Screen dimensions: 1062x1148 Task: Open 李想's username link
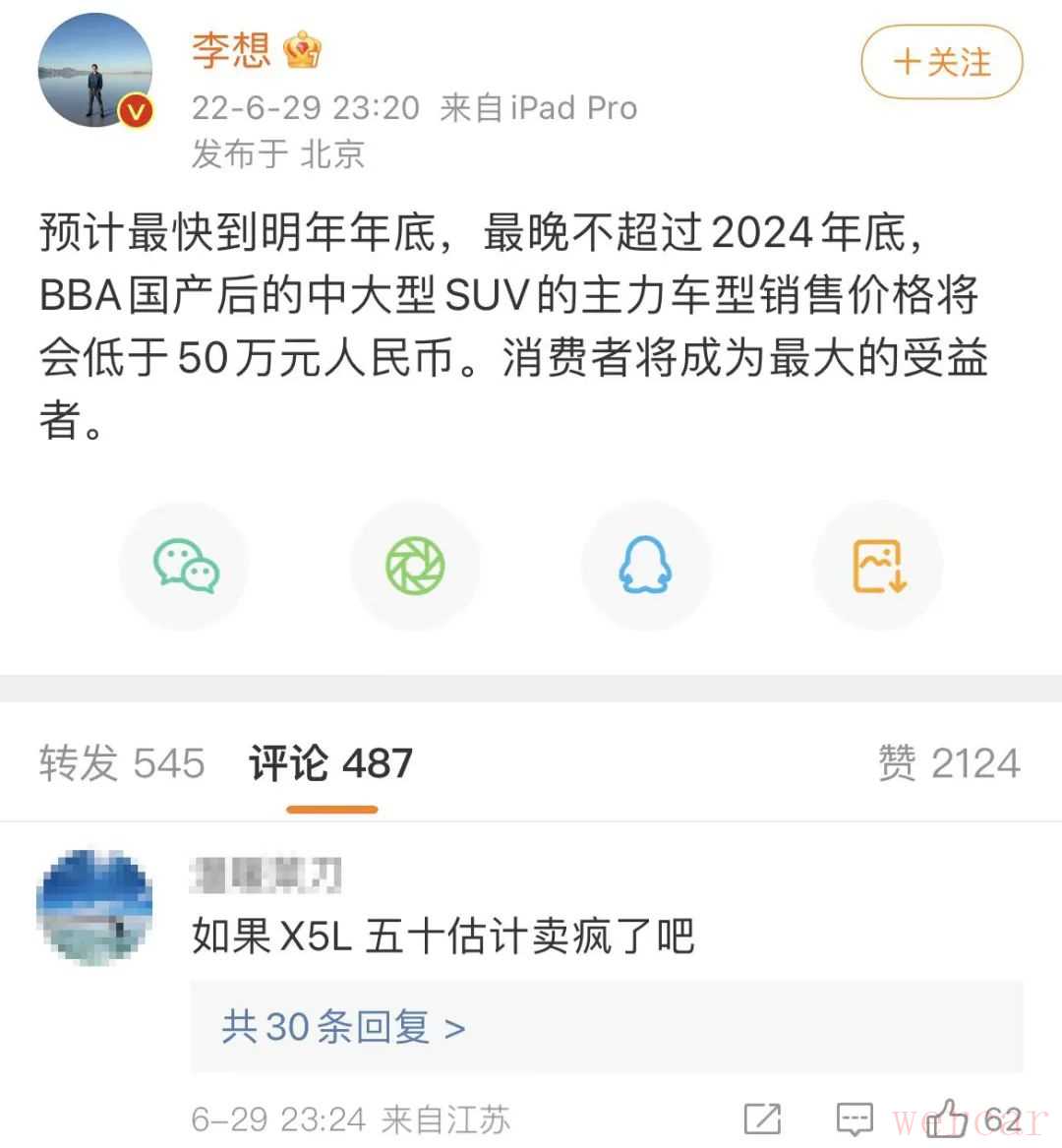[231, 49]
